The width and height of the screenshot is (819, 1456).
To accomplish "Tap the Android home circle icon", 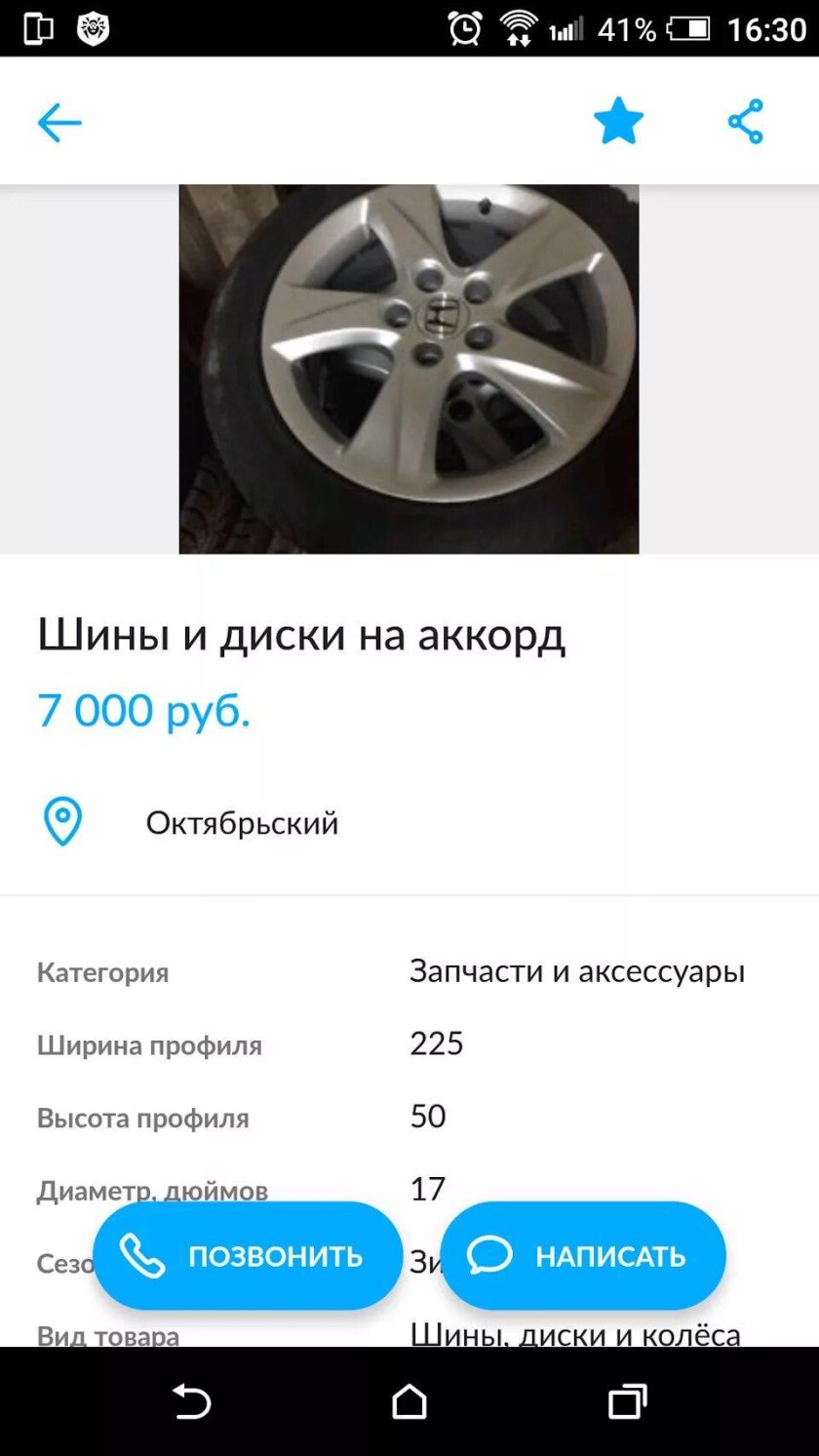I will (409, 1404).
